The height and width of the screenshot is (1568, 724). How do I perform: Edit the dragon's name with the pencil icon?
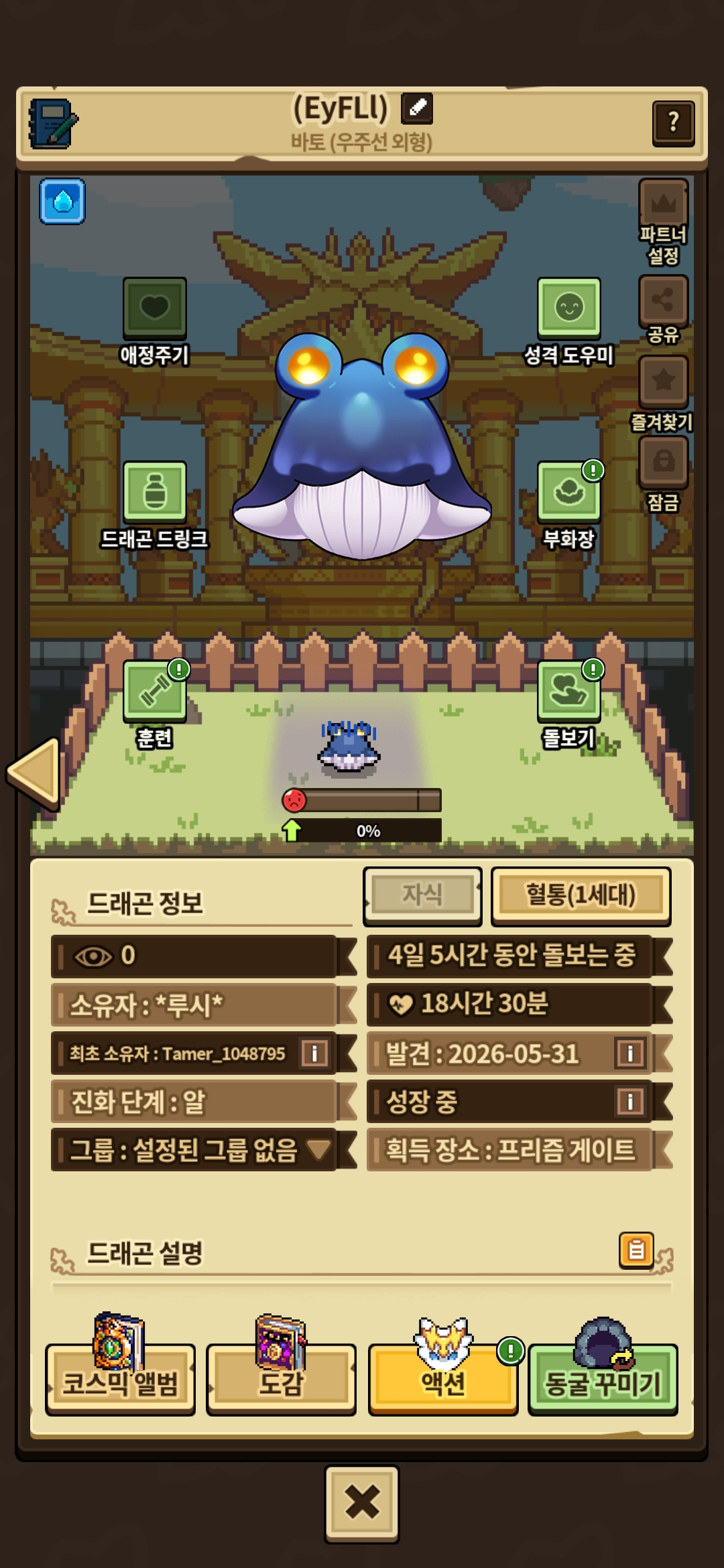(417, 108)
